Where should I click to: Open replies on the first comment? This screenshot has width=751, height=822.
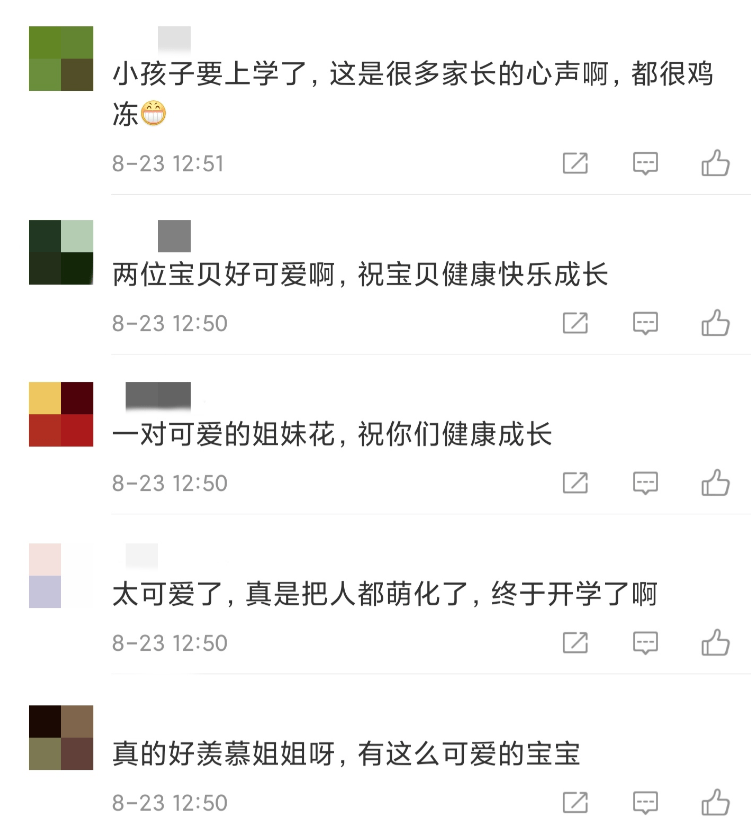point(646,163)
